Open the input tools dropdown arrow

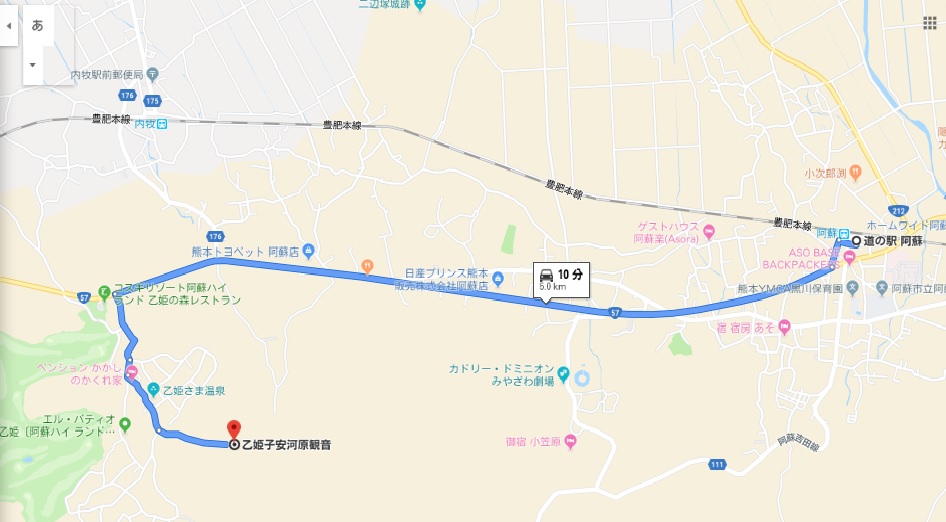(x=32, y=65)
